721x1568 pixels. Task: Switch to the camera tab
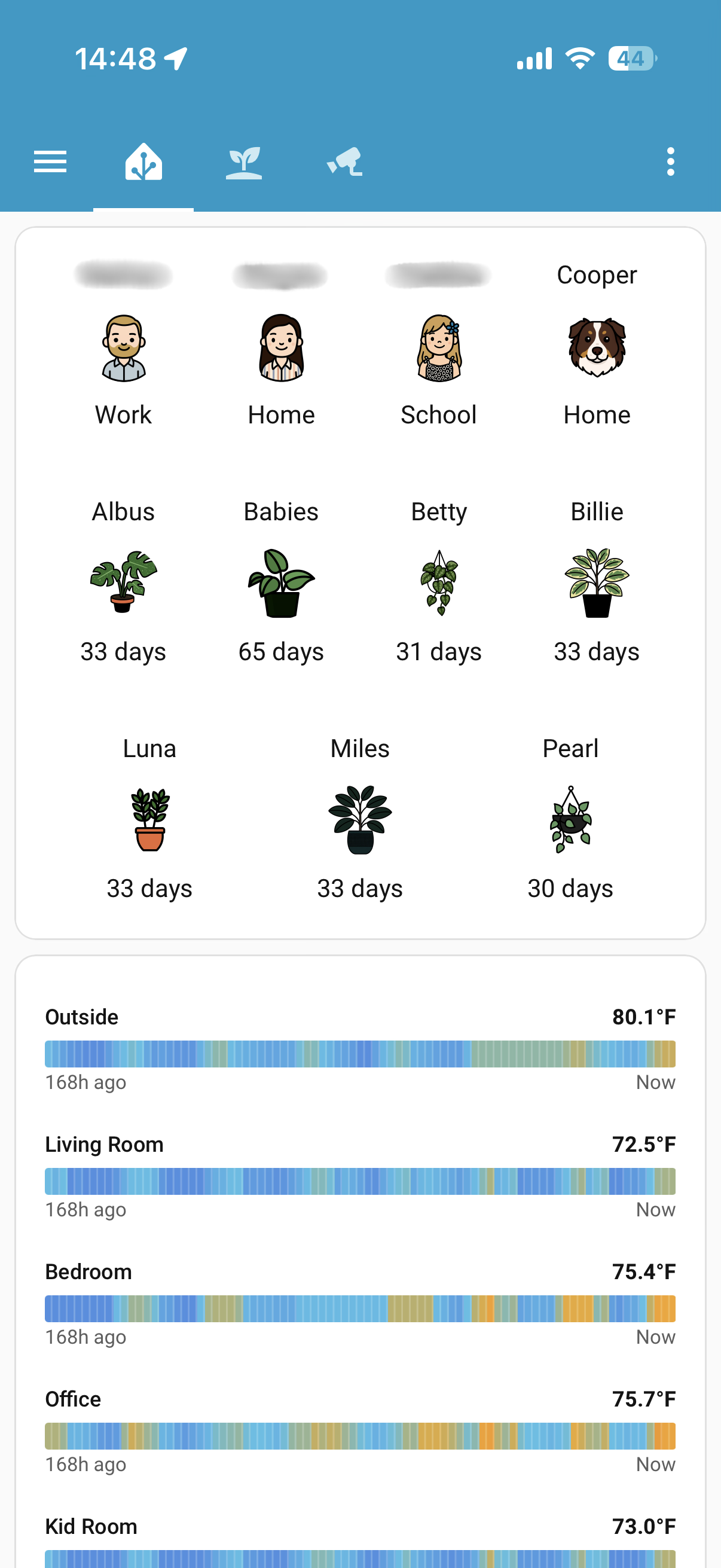point(344,161)
